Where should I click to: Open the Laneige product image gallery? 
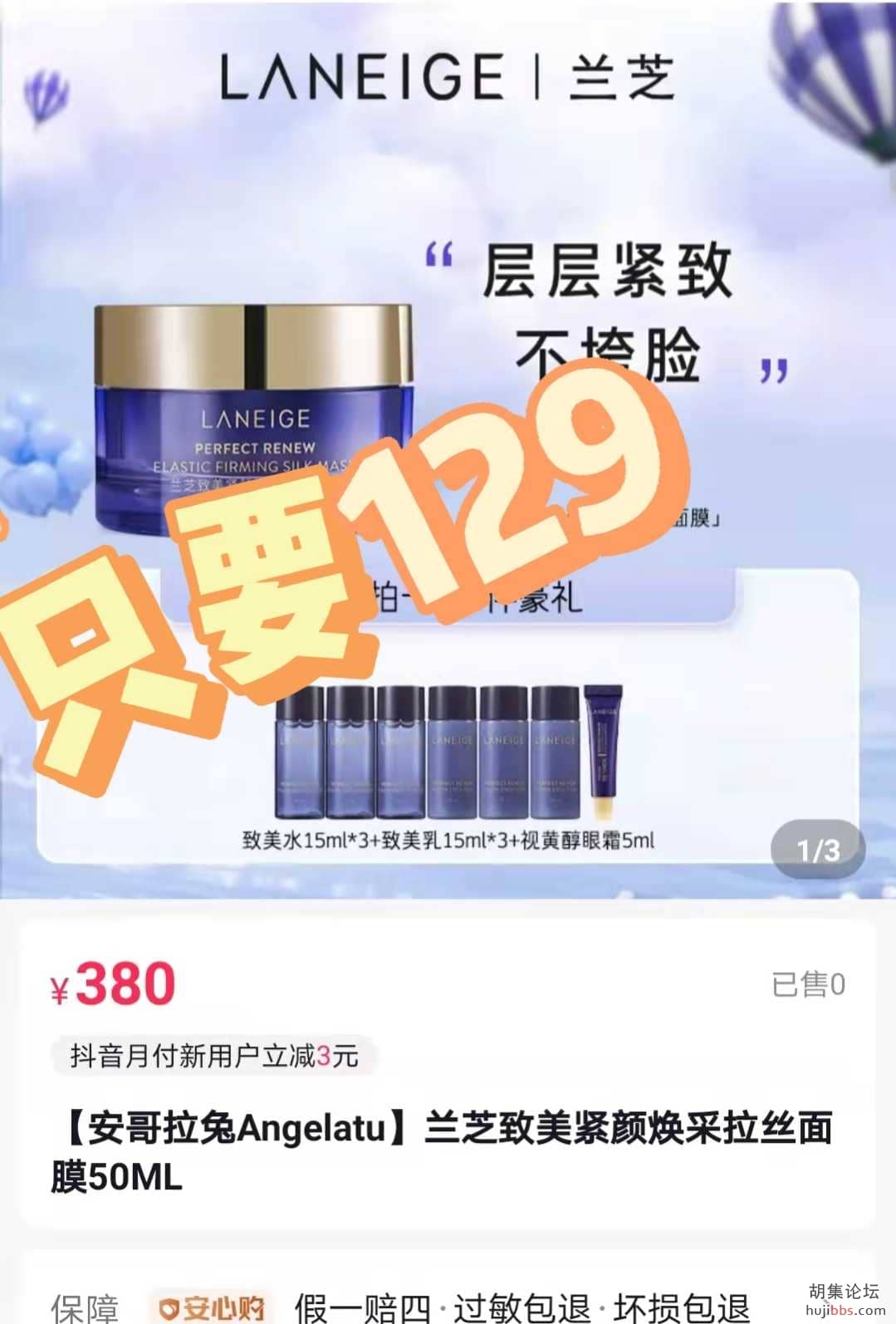(448, 449)
